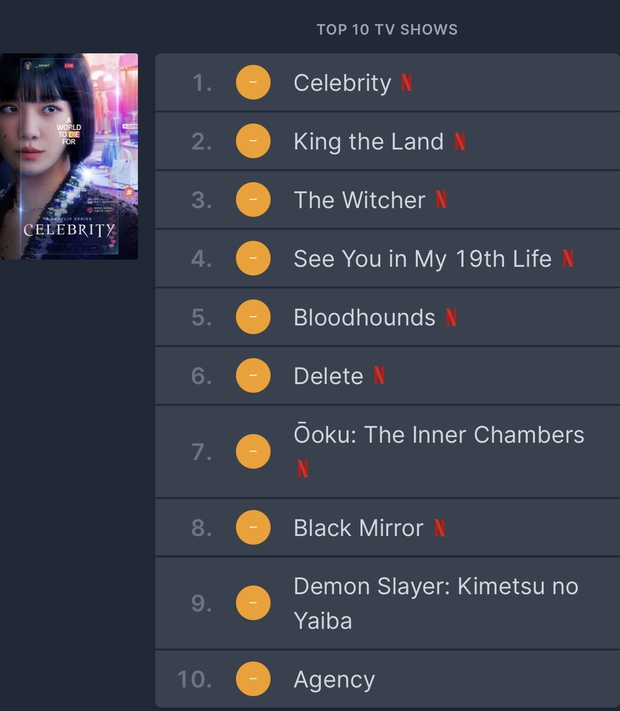Open the Agency show entry
The width and height of the screenshot is (620, 711).
click(334, 680)
